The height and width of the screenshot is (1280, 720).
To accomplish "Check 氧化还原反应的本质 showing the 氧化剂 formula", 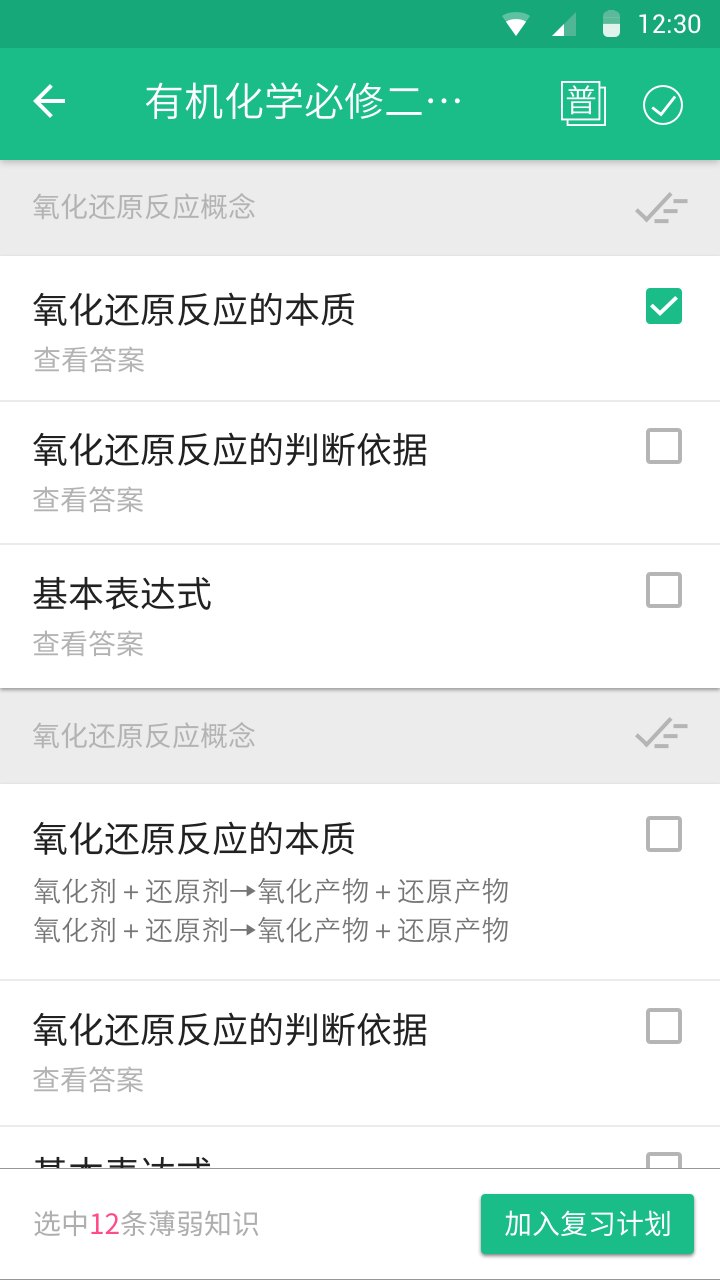I will pyautogui.click(x=663, y=834).
